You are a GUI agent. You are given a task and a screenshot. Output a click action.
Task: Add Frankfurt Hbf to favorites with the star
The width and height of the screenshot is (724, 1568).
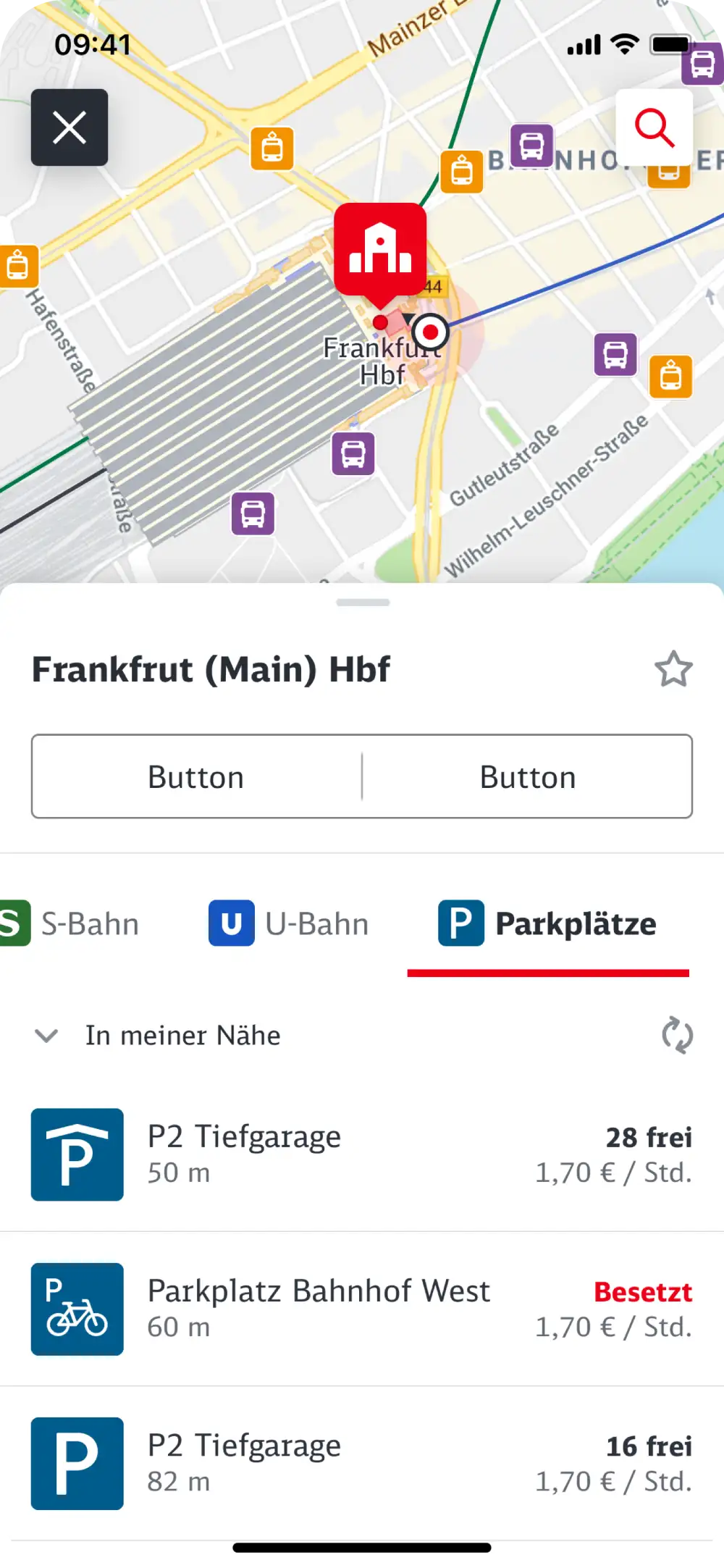[673, 668]
